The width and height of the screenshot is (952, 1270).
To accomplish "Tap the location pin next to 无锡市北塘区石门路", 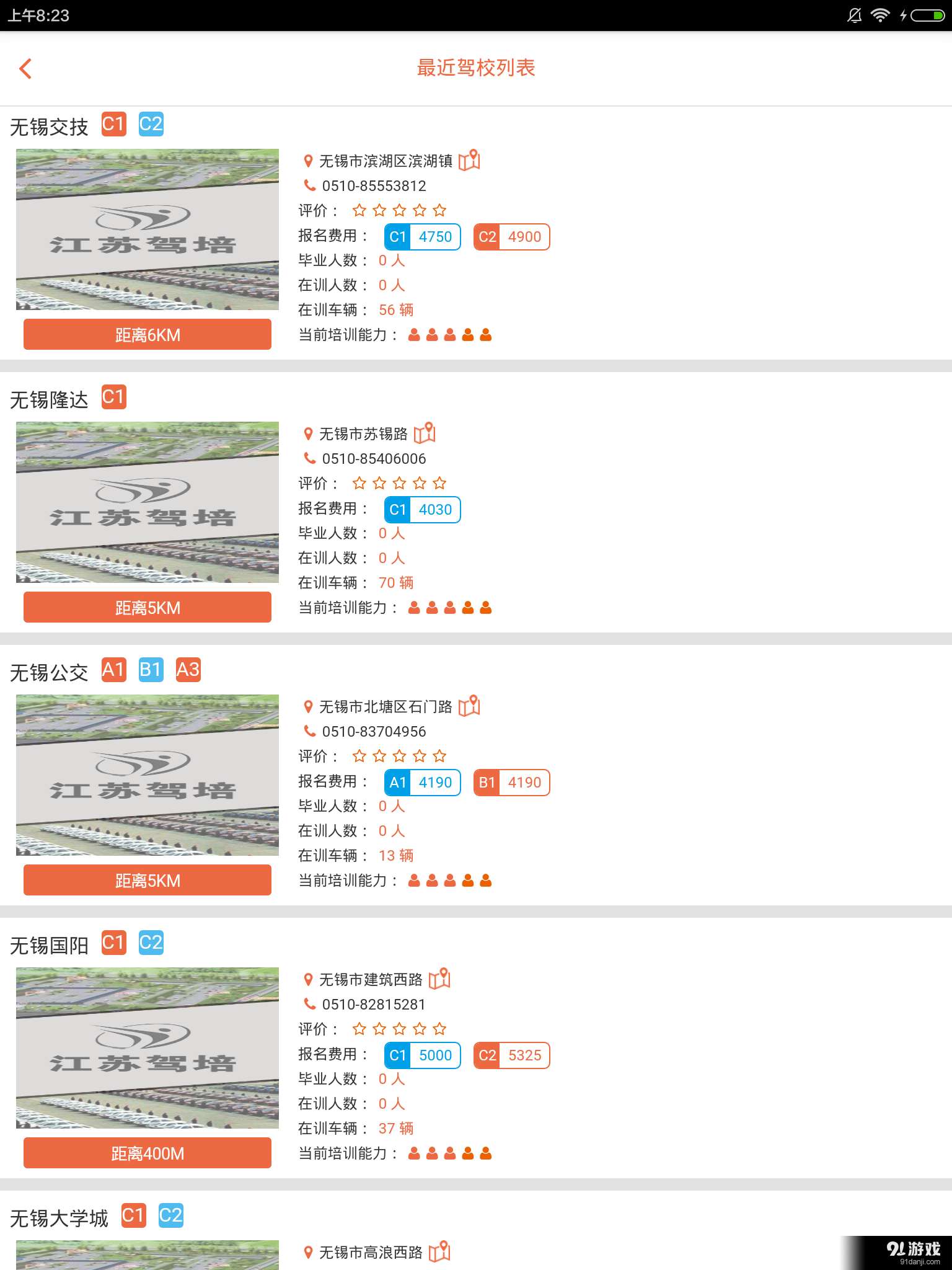I will coord(308,706).
